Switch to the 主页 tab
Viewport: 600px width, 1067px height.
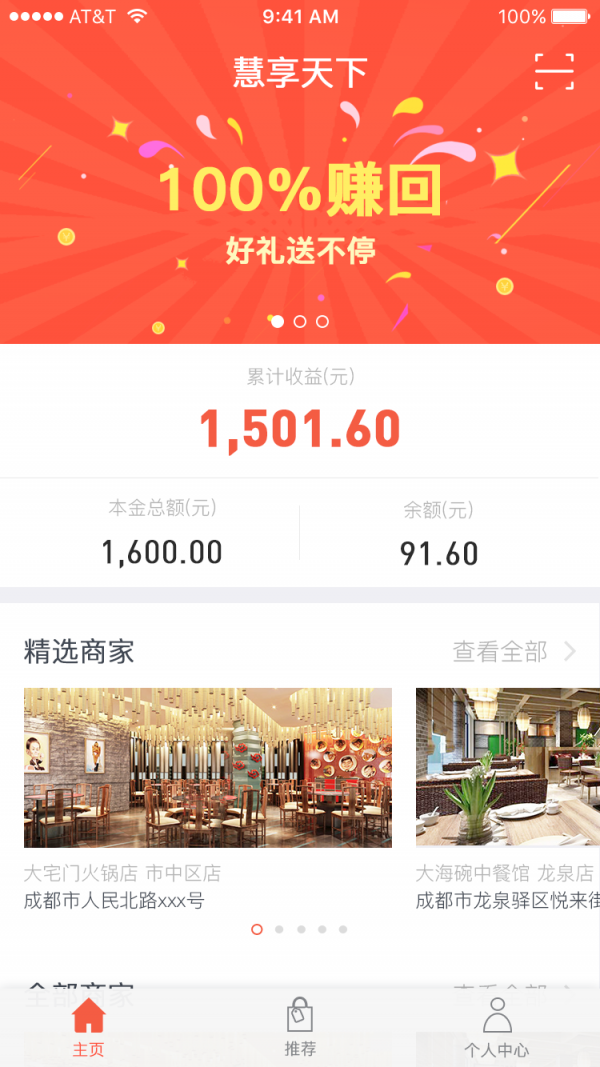point(89,1028)
